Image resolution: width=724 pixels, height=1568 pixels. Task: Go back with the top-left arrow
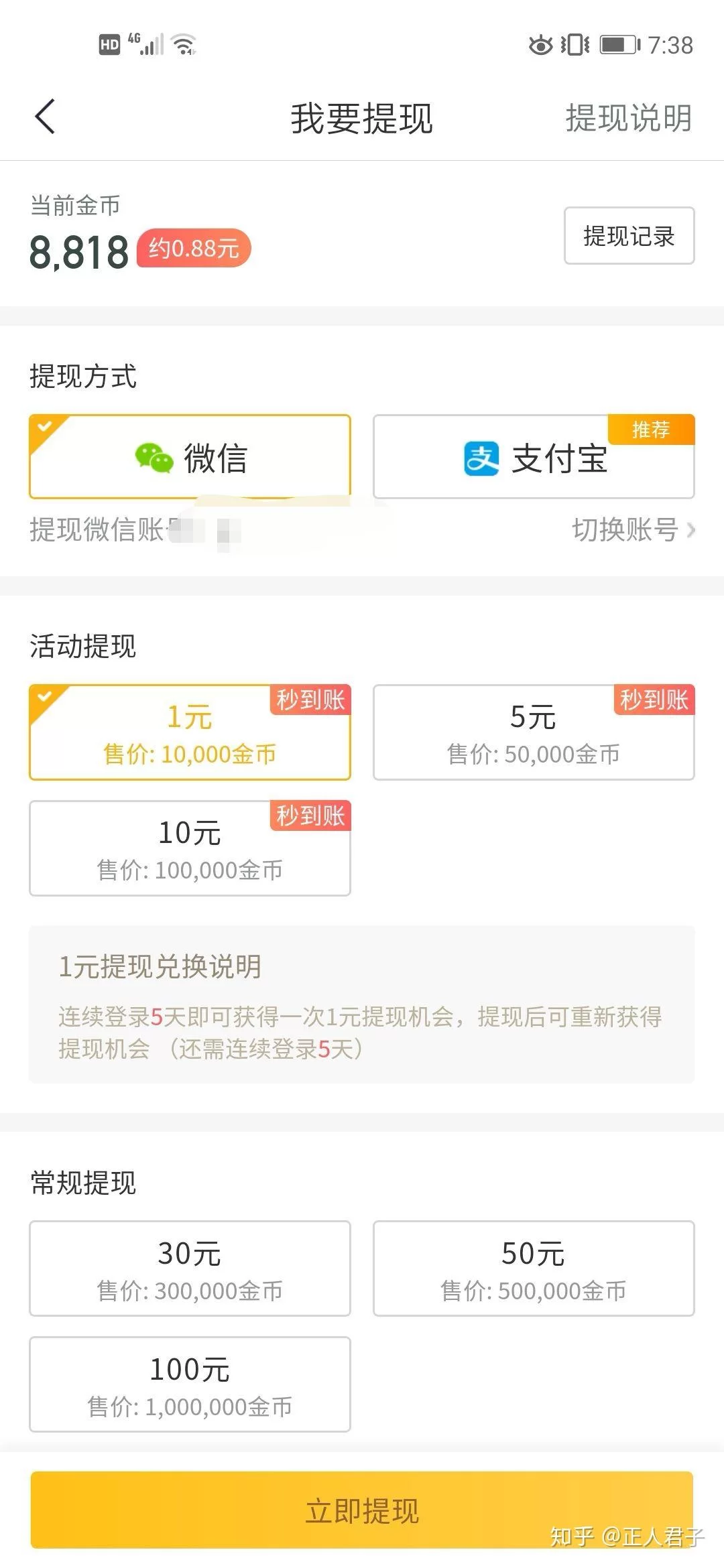coord(45,117)
